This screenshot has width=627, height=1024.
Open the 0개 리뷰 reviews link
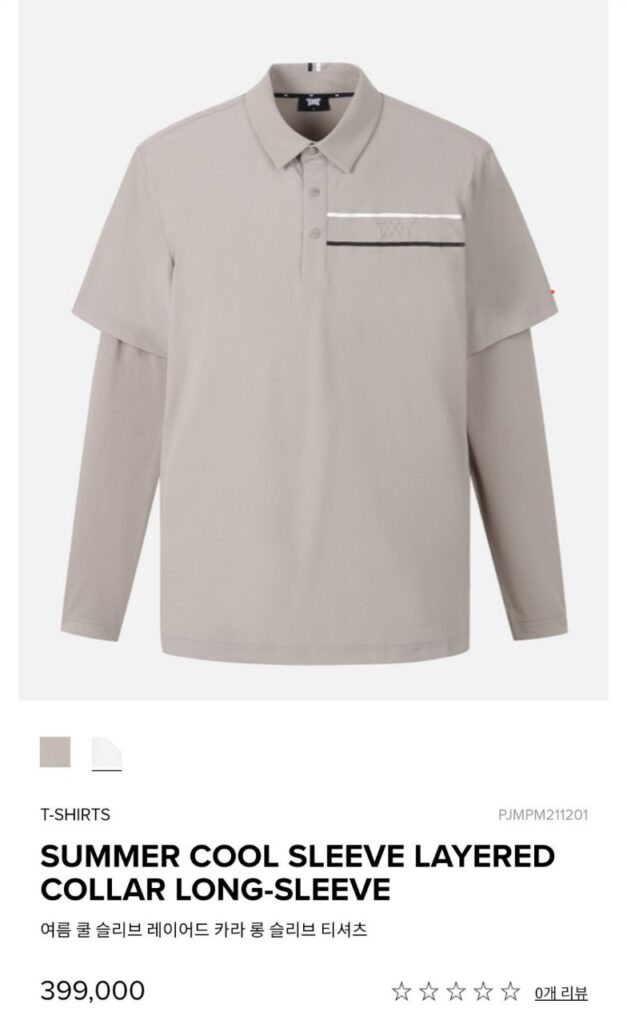560,993
